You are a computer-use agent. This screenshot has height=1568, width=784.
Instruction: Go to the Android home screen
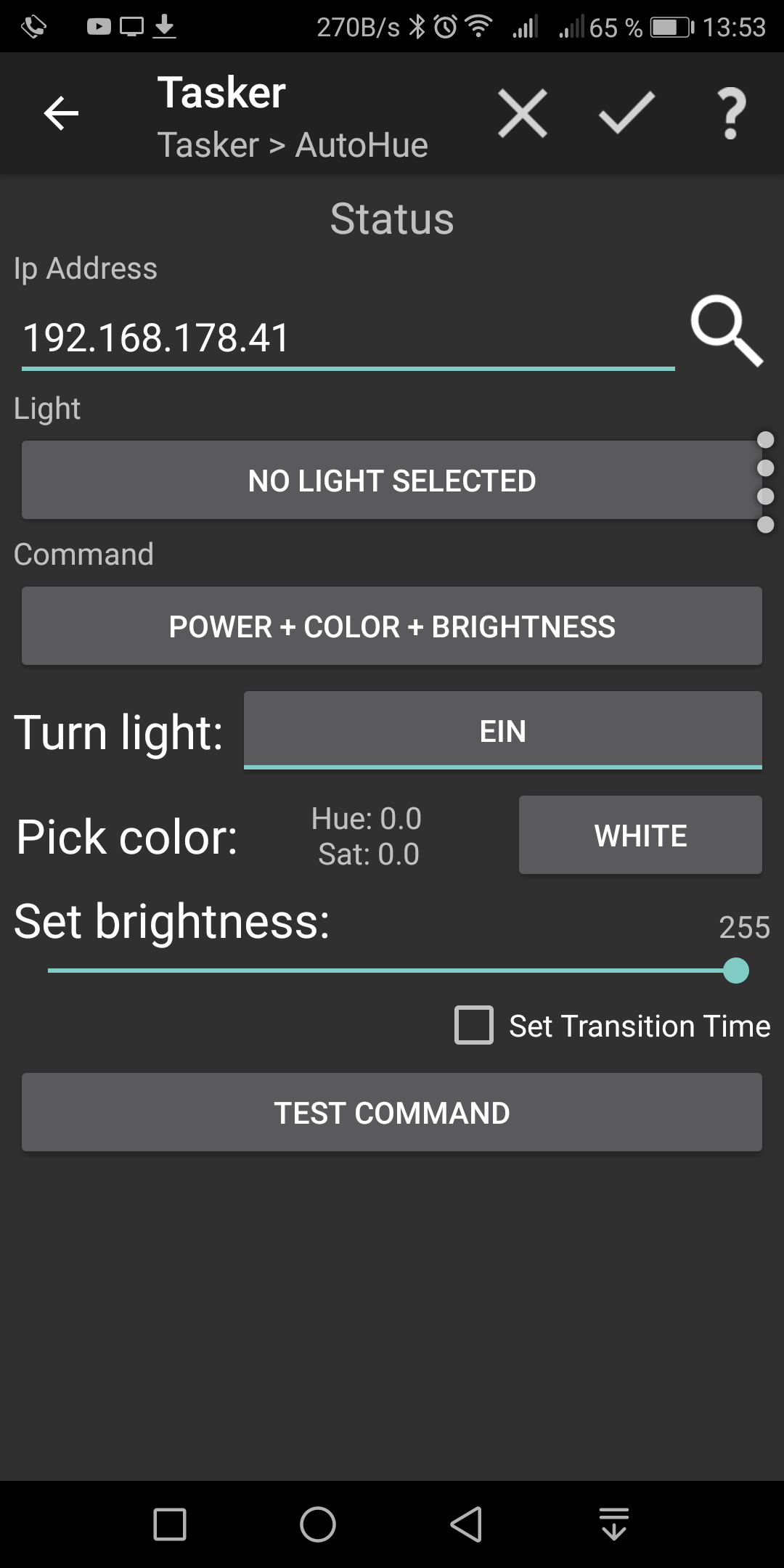coord(318,1524)
